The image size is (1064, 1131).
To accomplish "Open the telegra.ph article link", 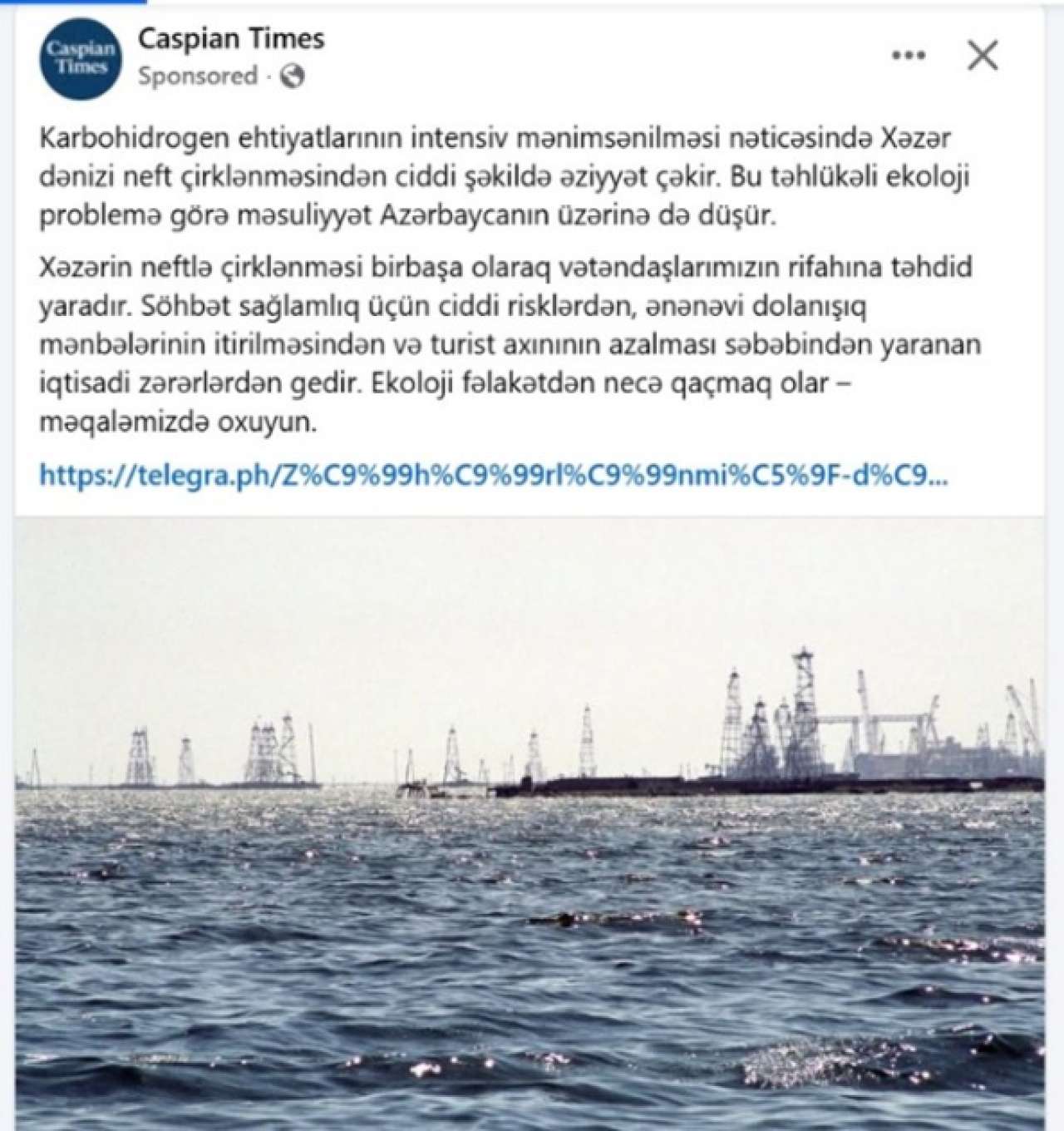I will [x=492, y=476].
